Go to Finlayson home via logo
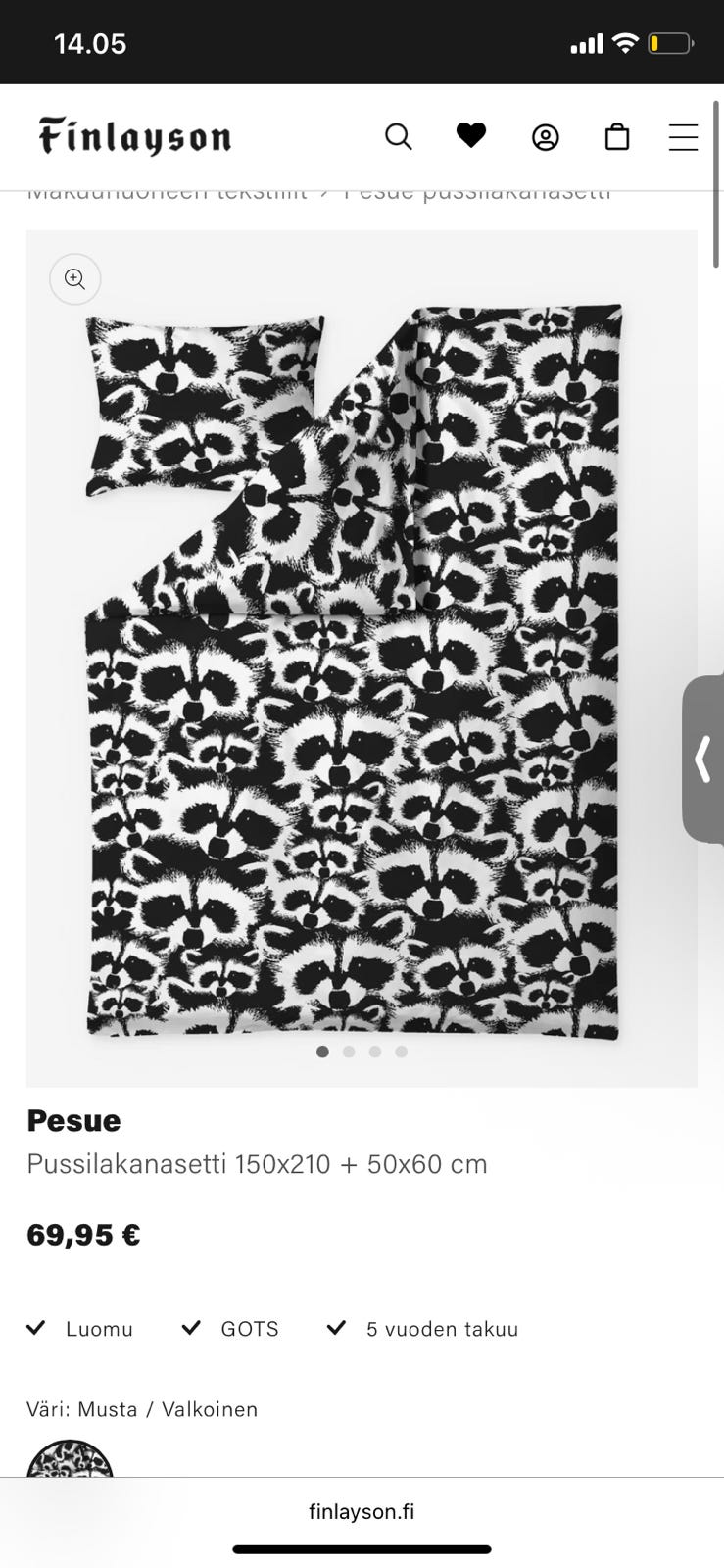724x1568 pixels. tap(135, 136)
